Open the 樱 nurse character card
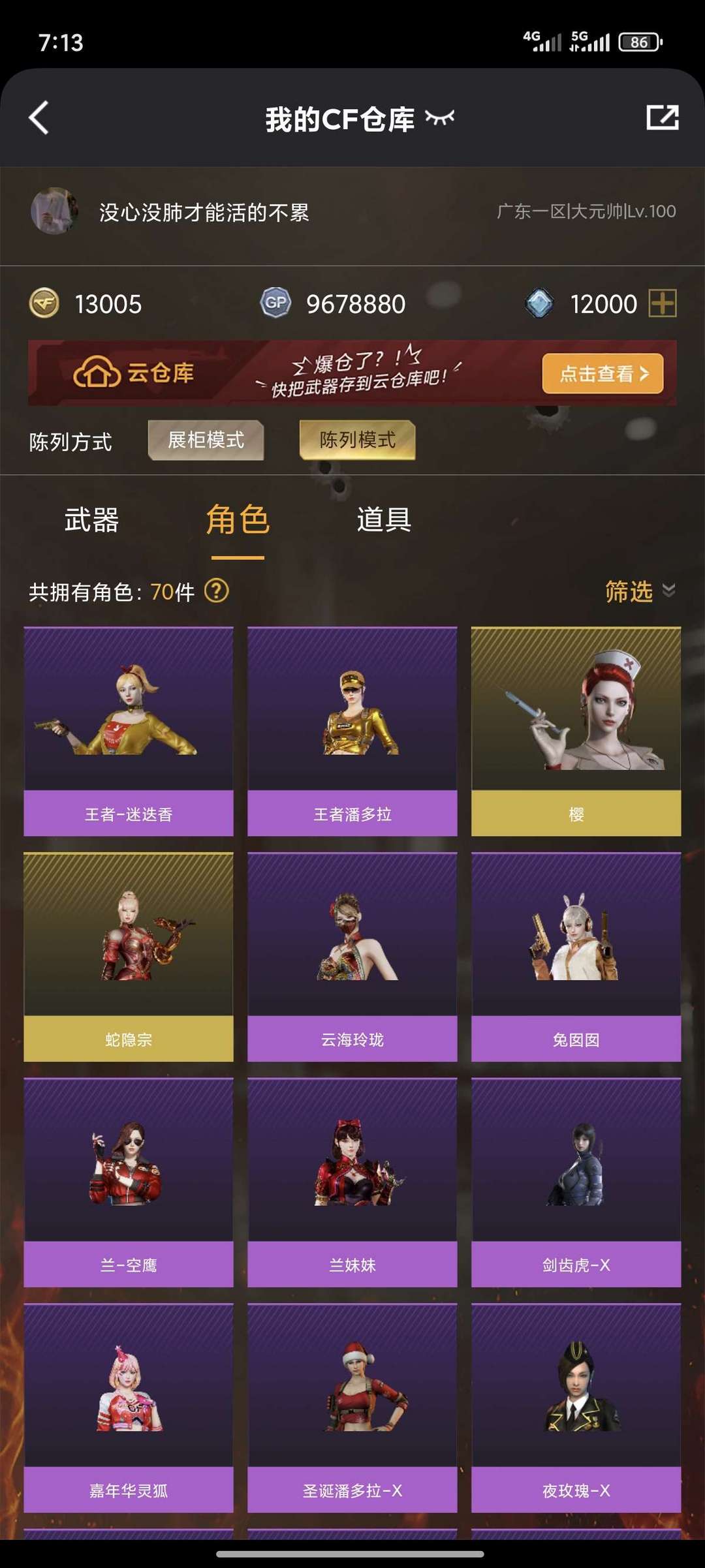Screen dimensions: 705x1568 point(576,731)
